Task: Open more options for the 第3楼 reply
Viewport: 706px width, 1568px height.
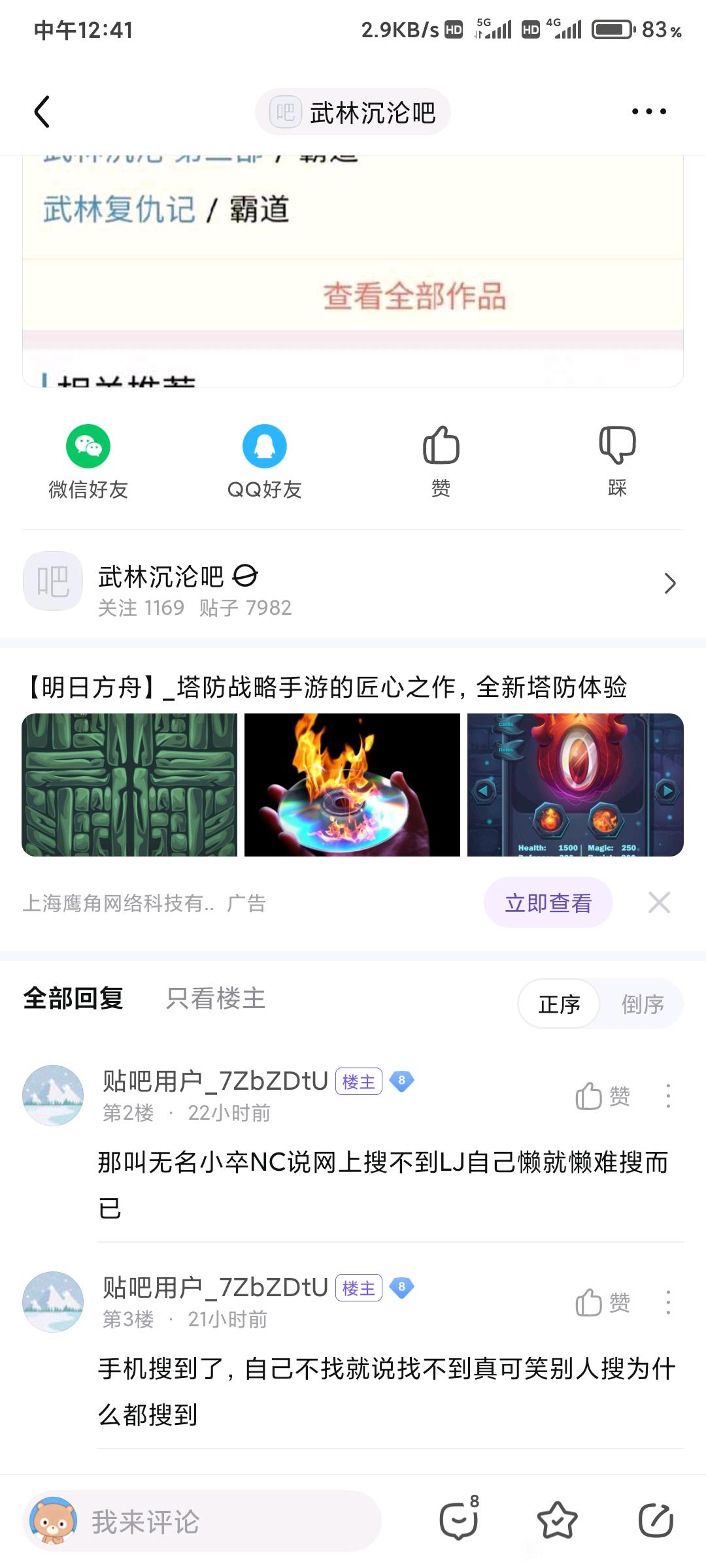Action: click(667, 1302)
